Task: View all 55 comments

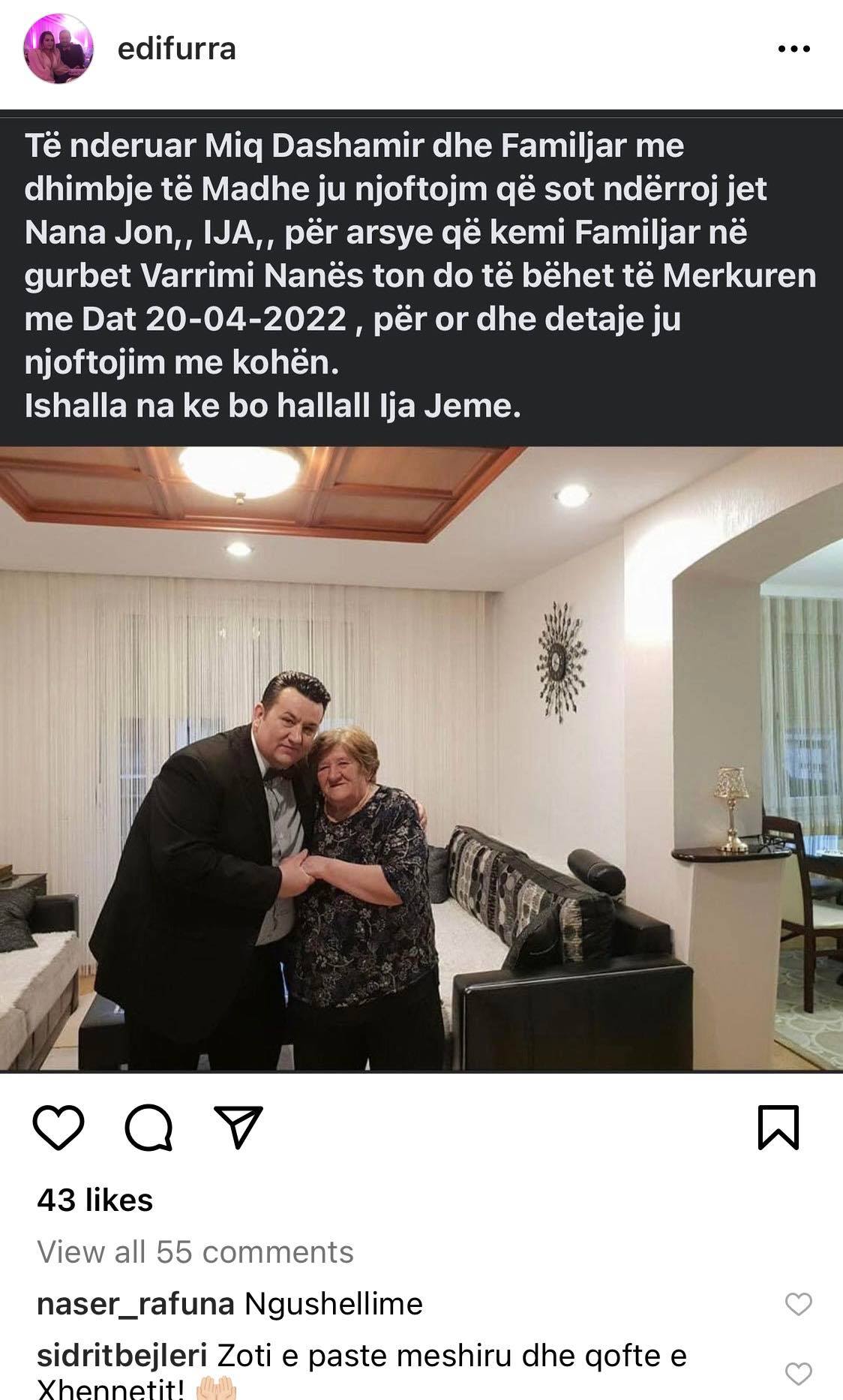Action: point(195,1252)
